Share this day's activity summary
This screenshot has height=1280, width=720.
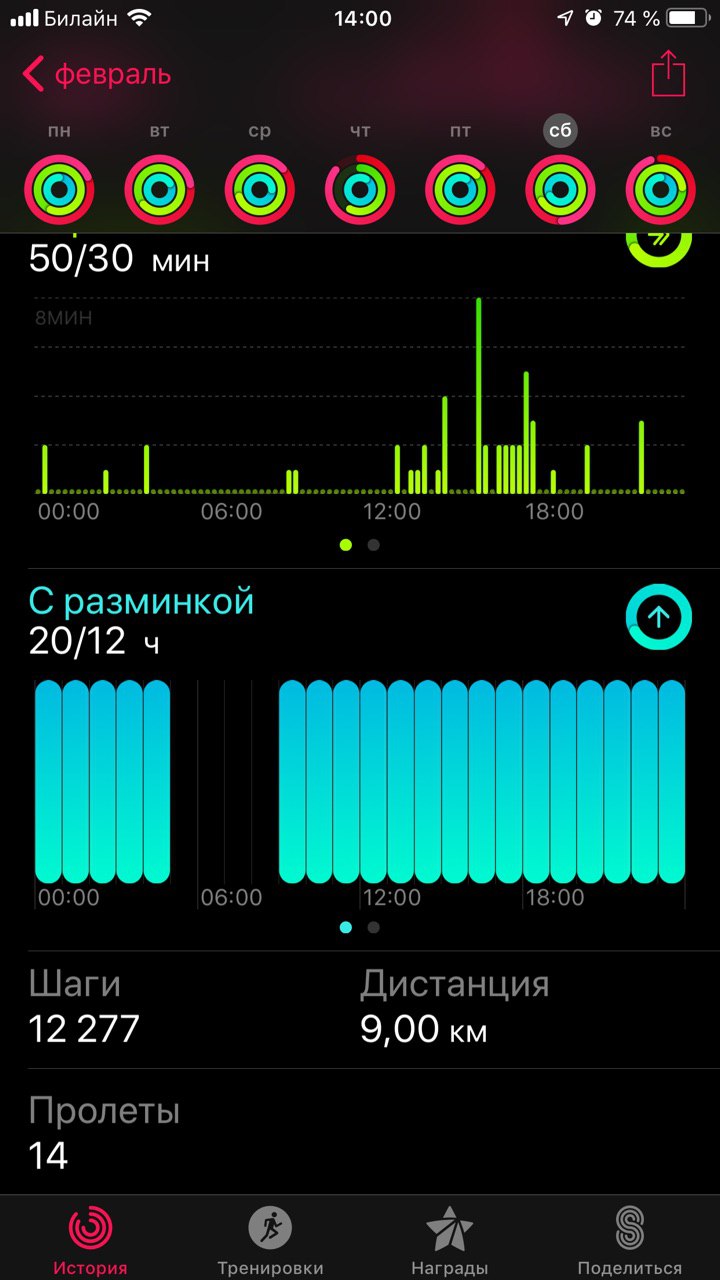[668, 73]
